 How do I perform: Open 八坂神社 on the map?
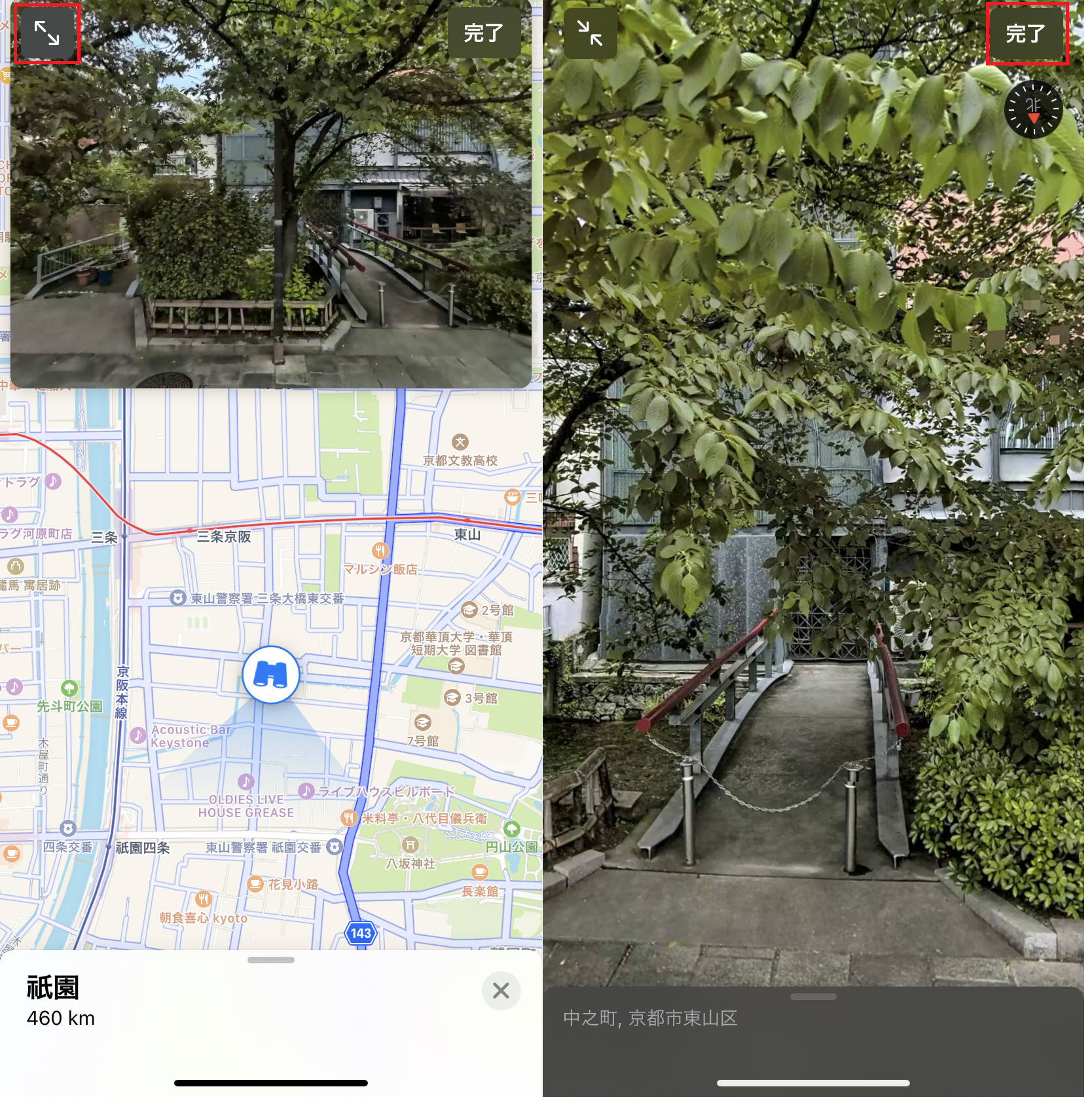[x=410, y=845]
